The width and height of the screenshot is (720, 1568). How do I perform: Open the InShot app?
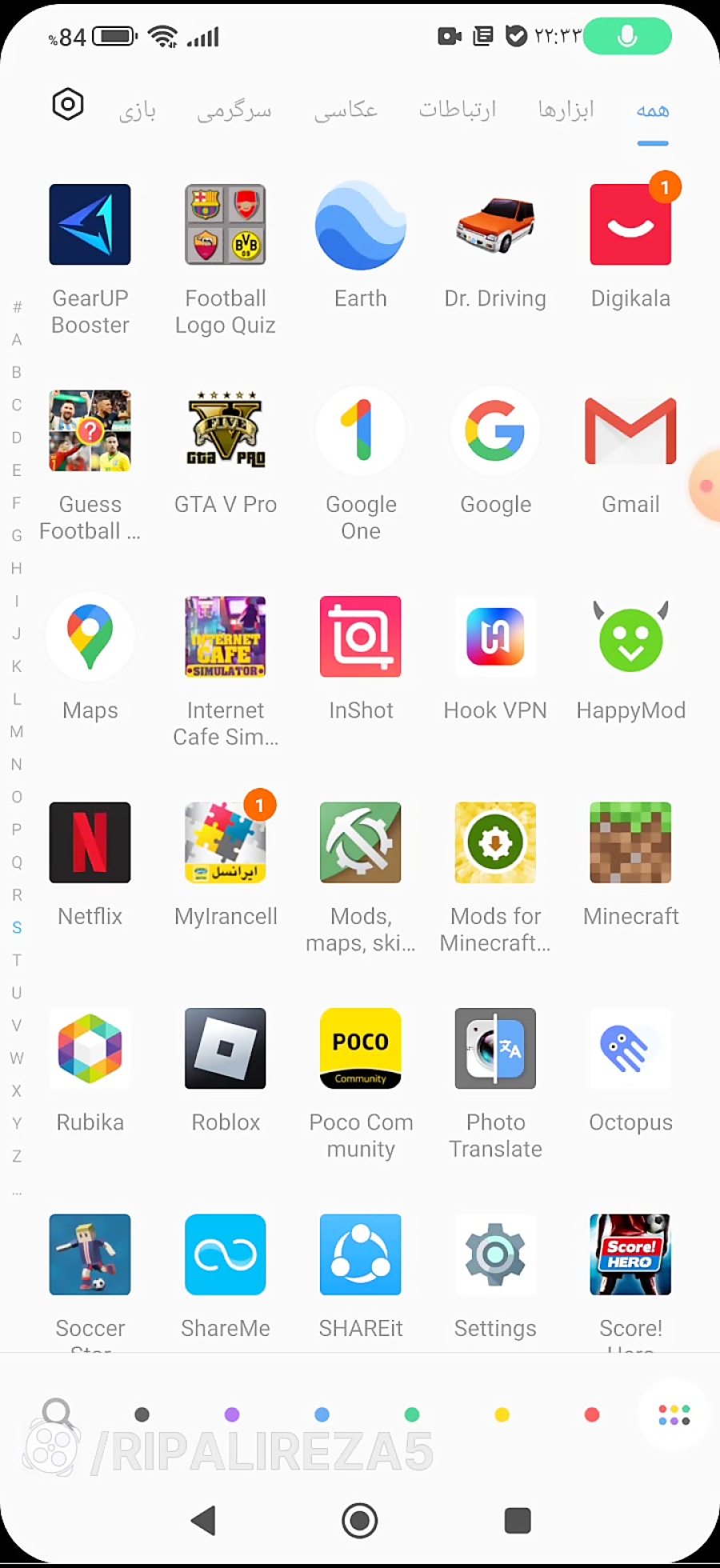(x=361, y=637)
